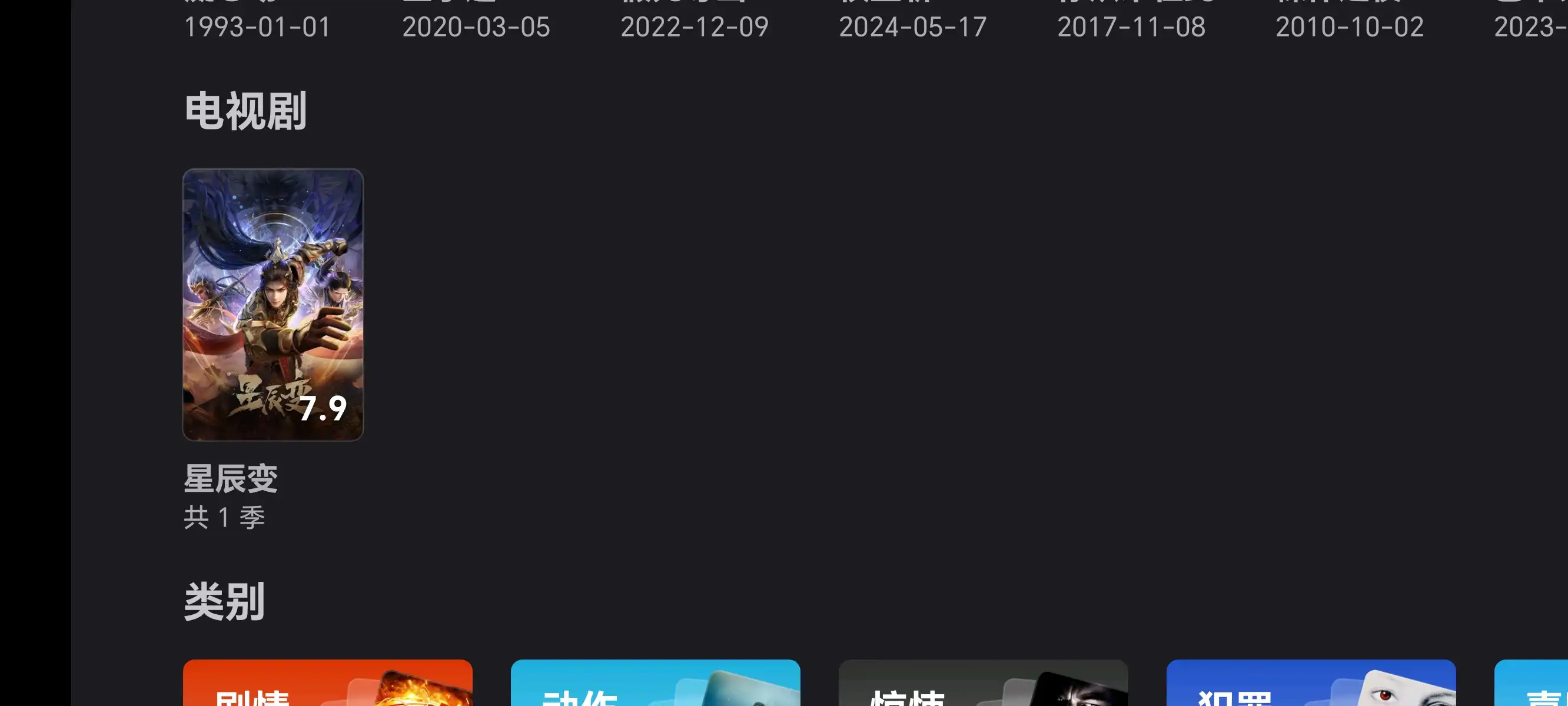Browse the 剧情 category

(x=327, y=685)
